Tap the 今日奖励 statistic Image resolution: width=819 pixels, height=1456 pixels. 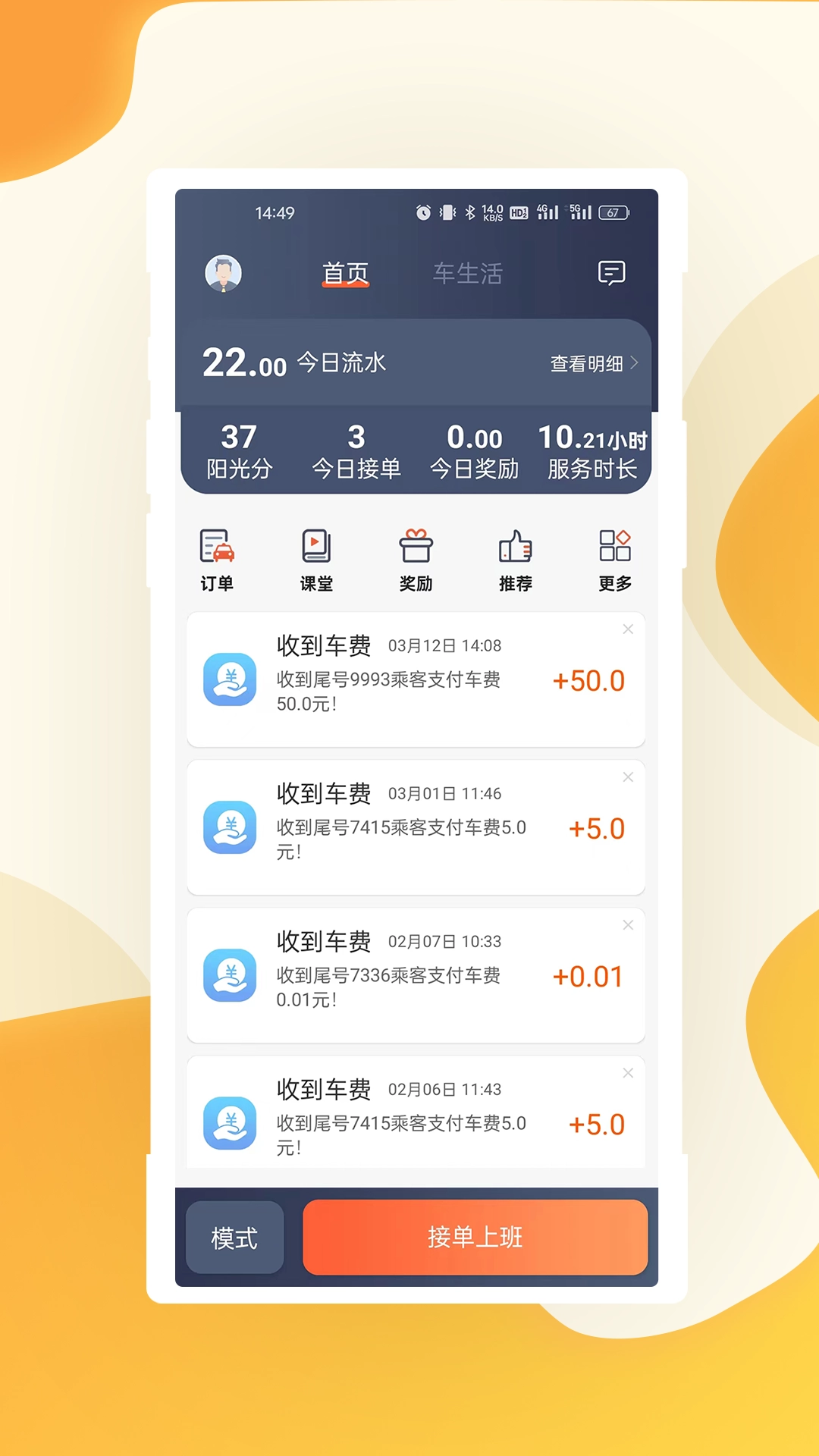475,451
